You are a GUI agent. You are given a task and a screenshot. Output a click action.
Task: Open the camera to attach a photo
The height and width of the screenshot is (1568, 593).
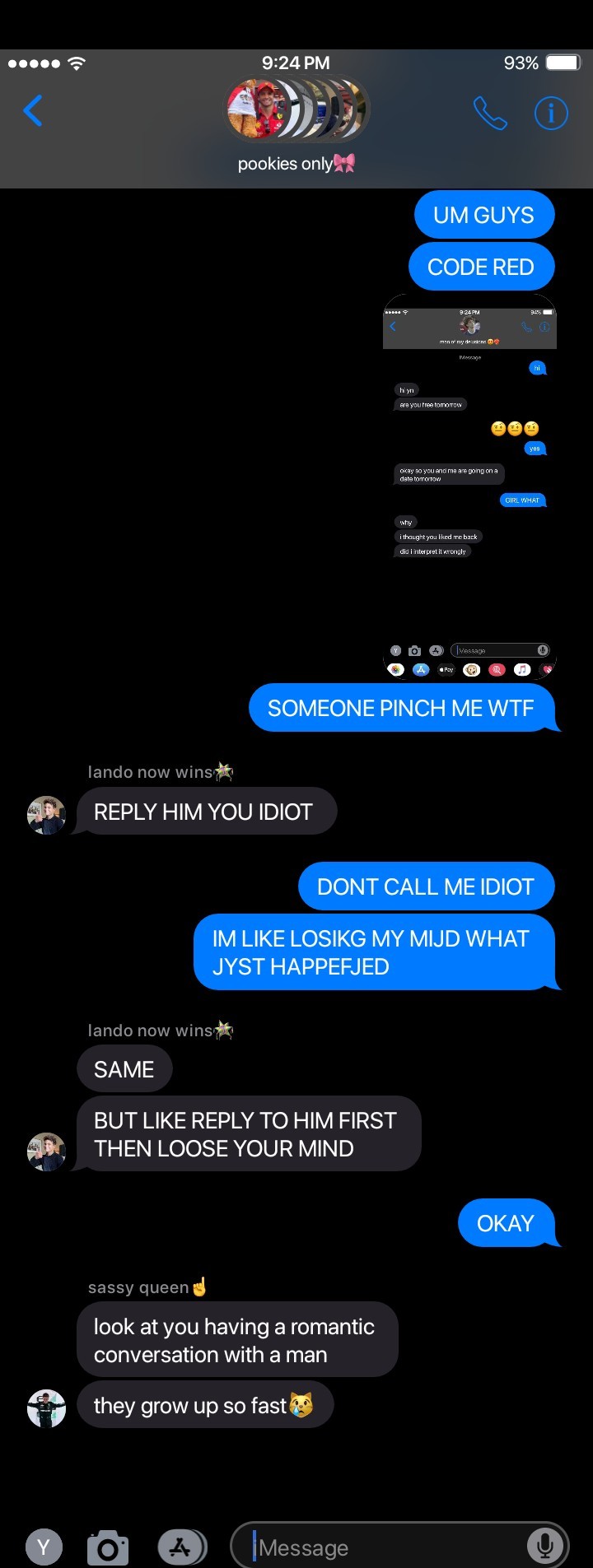coord(108,1547)
